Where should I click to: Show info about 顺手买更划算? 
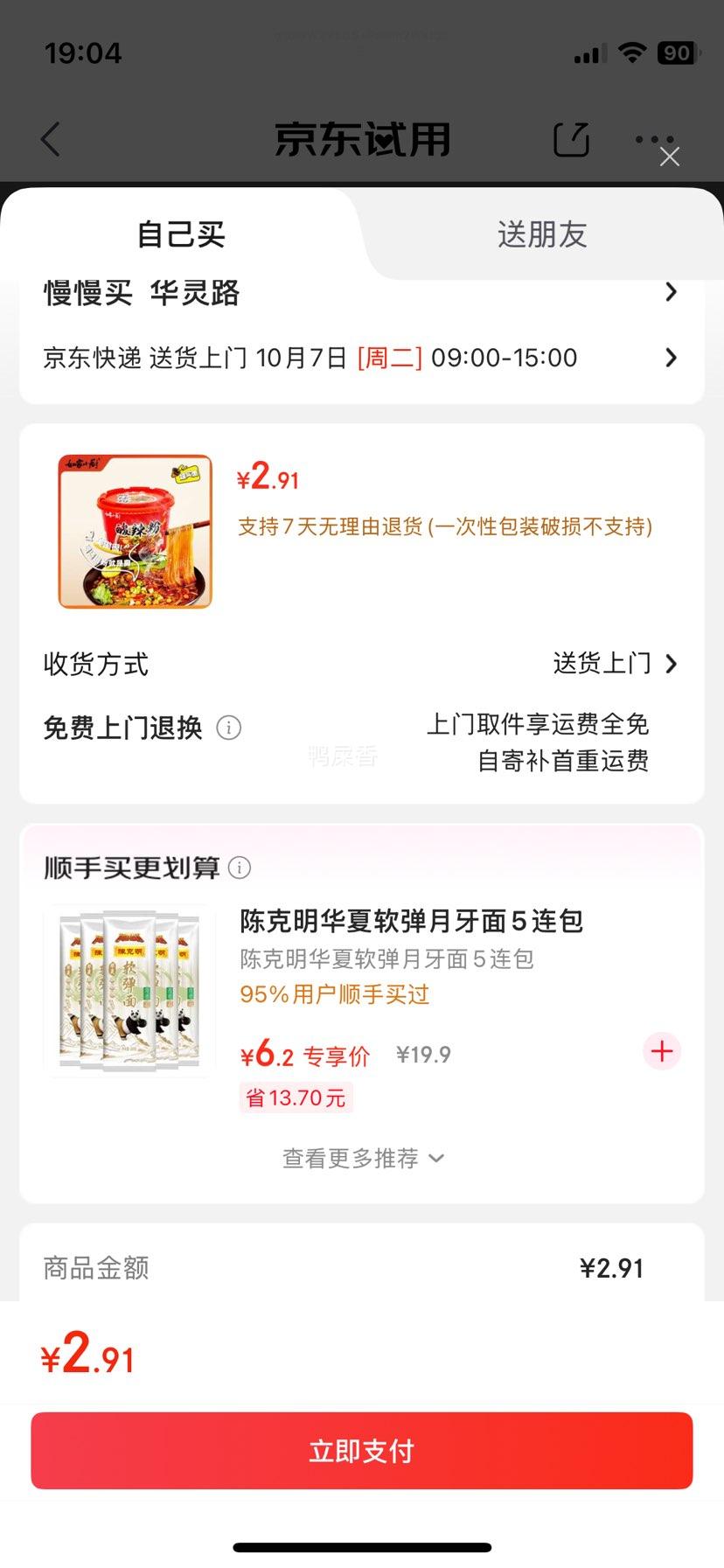click(x=240, y=868)
